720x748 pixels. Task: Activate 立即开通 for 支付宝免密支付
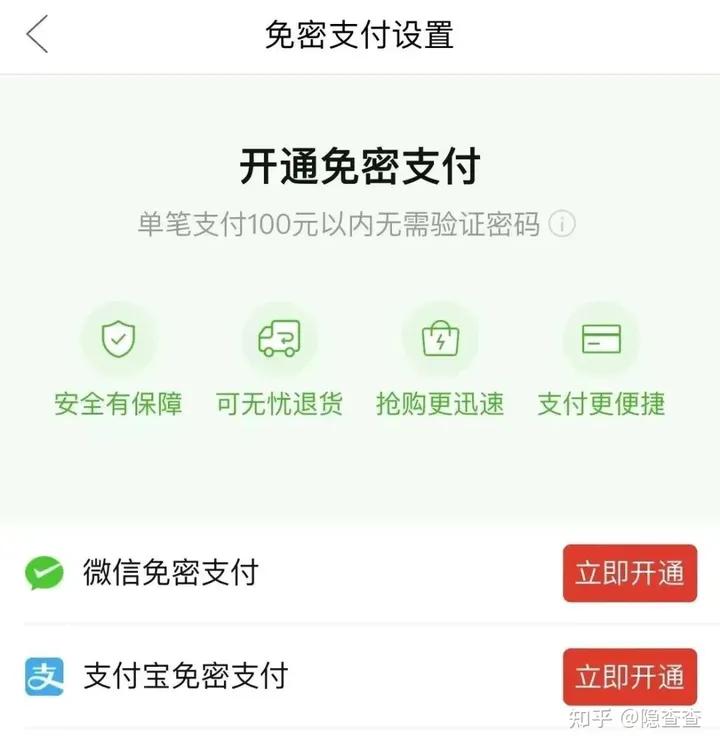(629, 677)
